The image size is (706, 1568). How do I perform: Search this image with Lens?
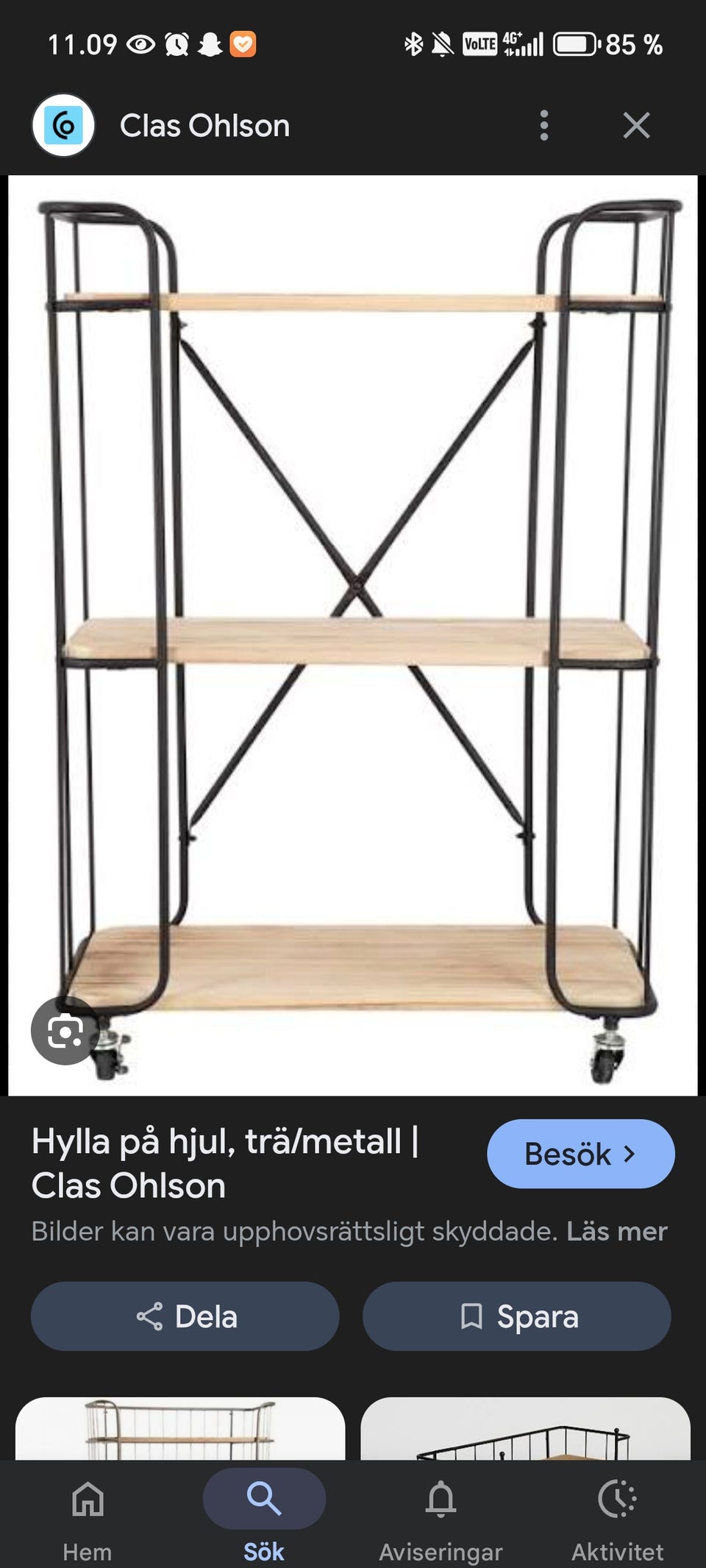pyautogui.click(x=65, y=1032)
